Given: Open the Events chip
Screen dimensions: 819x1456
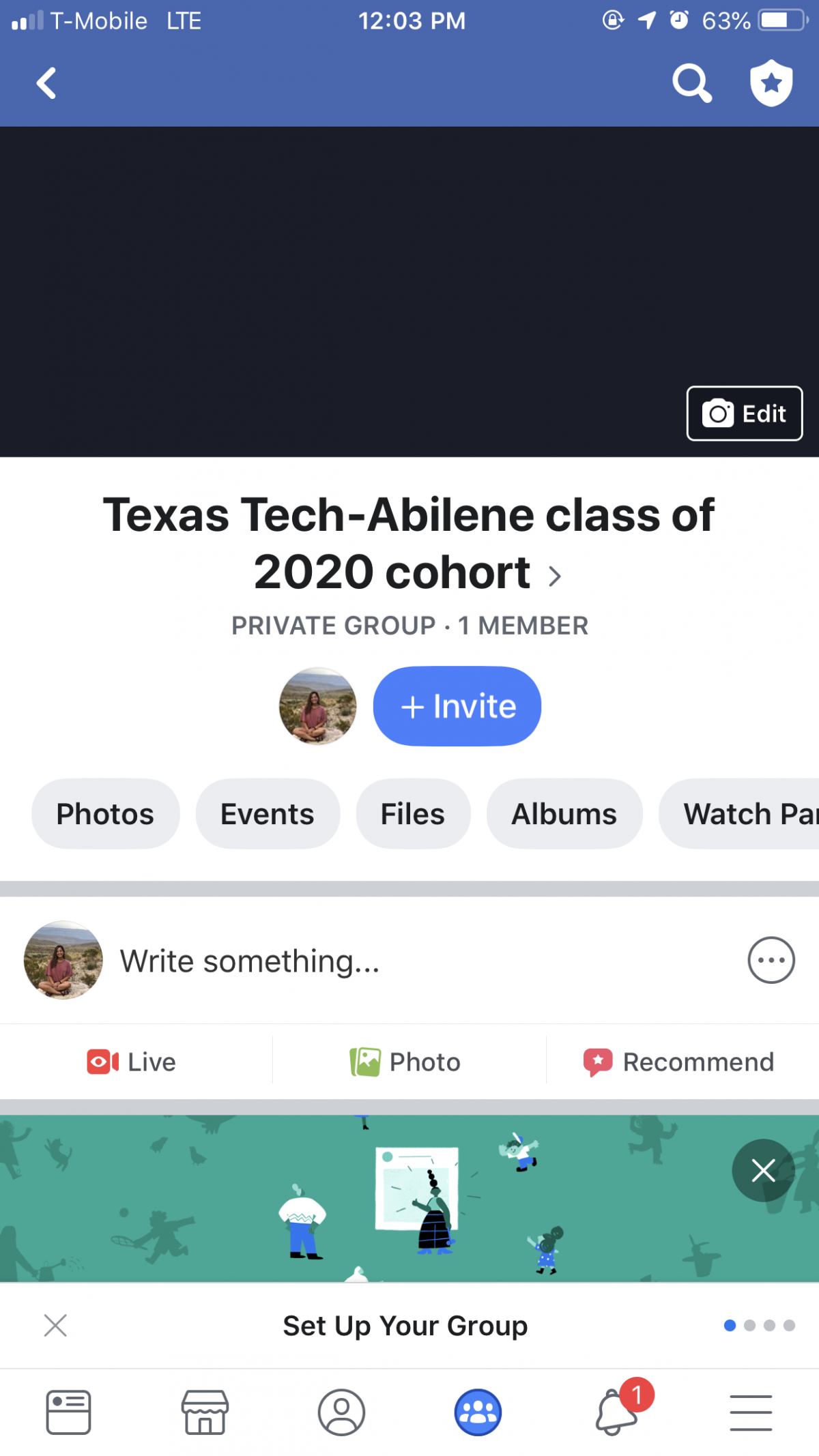Looking at the screenshot, I should tap(268, 814).
